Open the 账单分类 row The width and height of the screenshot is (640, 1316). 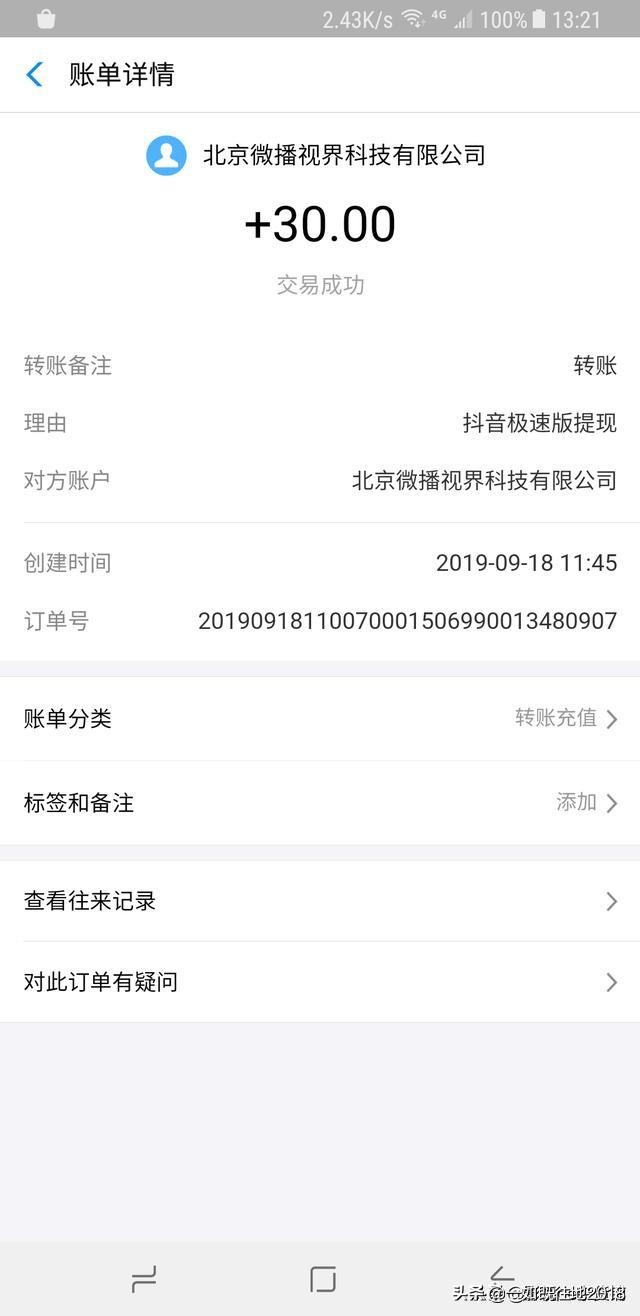click(x=320, y=718)
